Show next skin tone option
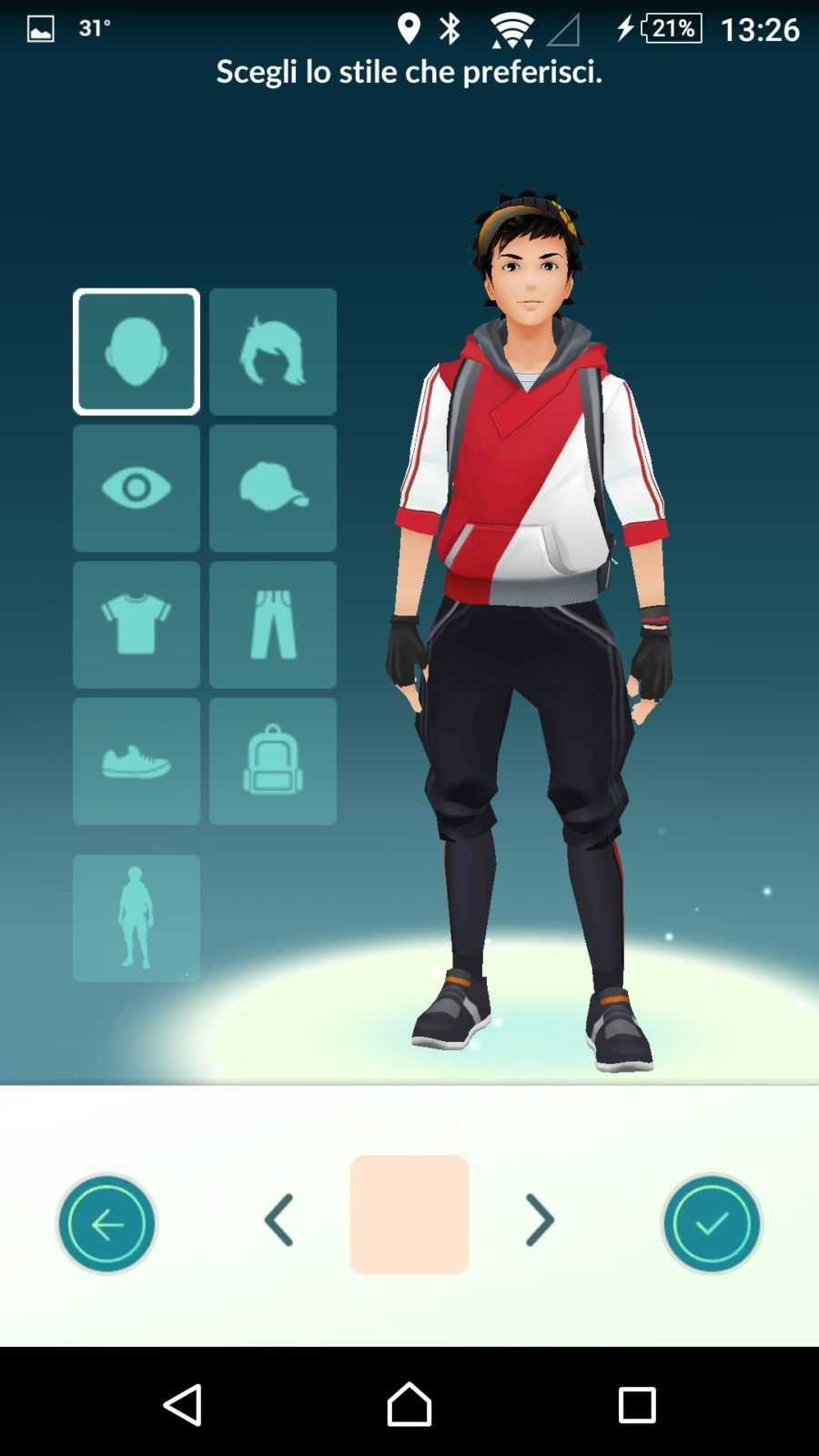819x1456 pixels. [540, 1219]
